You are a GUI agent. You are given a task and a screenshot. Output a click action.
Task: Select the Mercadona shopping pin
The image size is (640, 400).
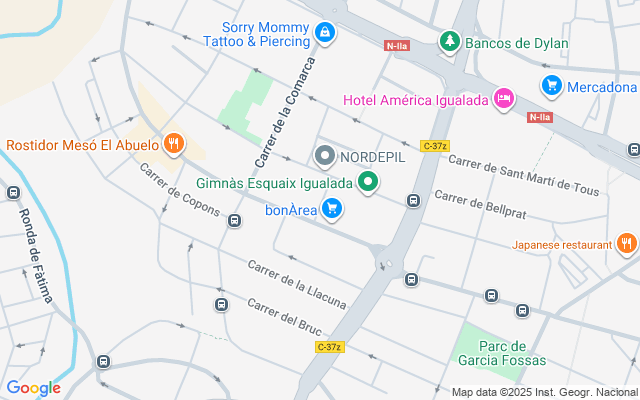coord(551,86)
